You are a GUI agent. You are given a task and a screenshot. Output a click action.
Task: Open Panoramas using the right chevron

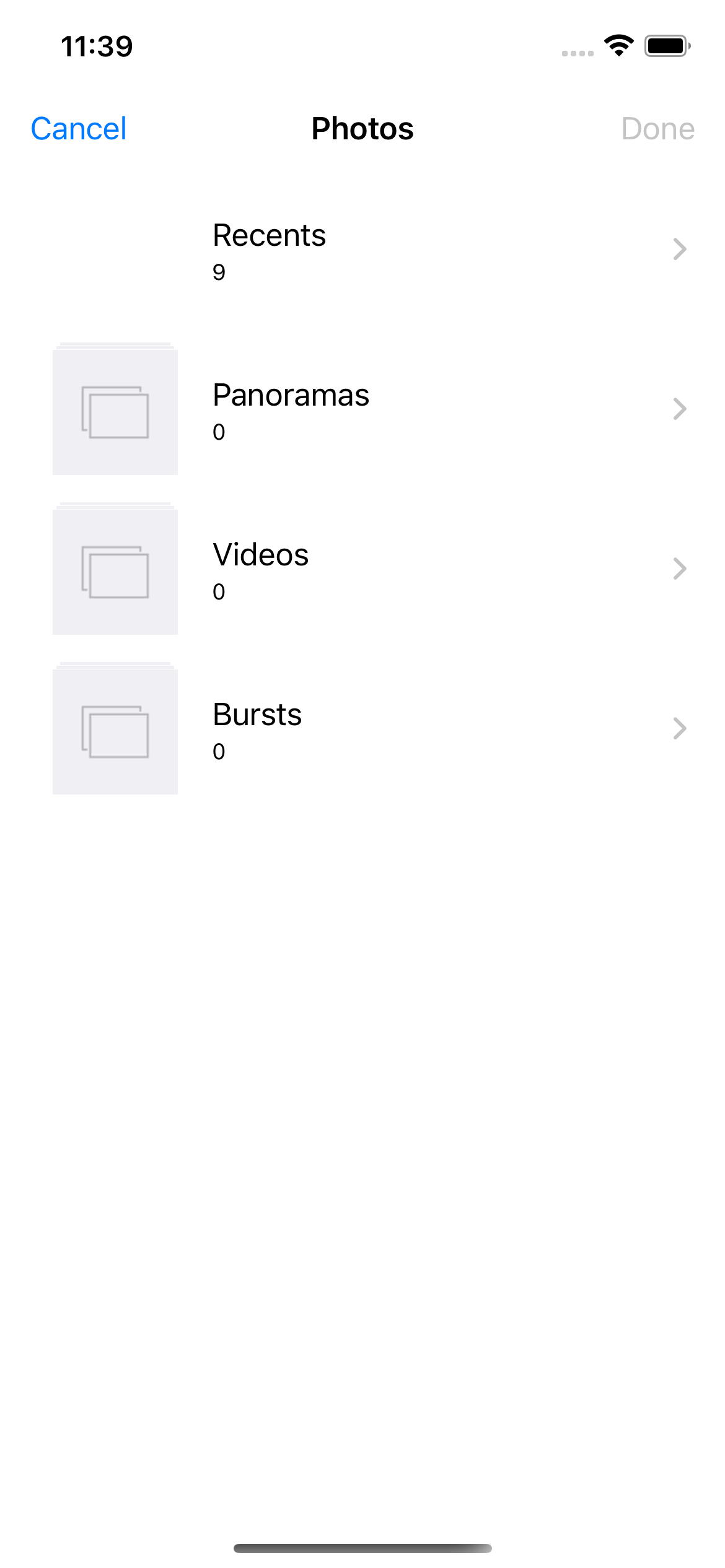point(680,409)
